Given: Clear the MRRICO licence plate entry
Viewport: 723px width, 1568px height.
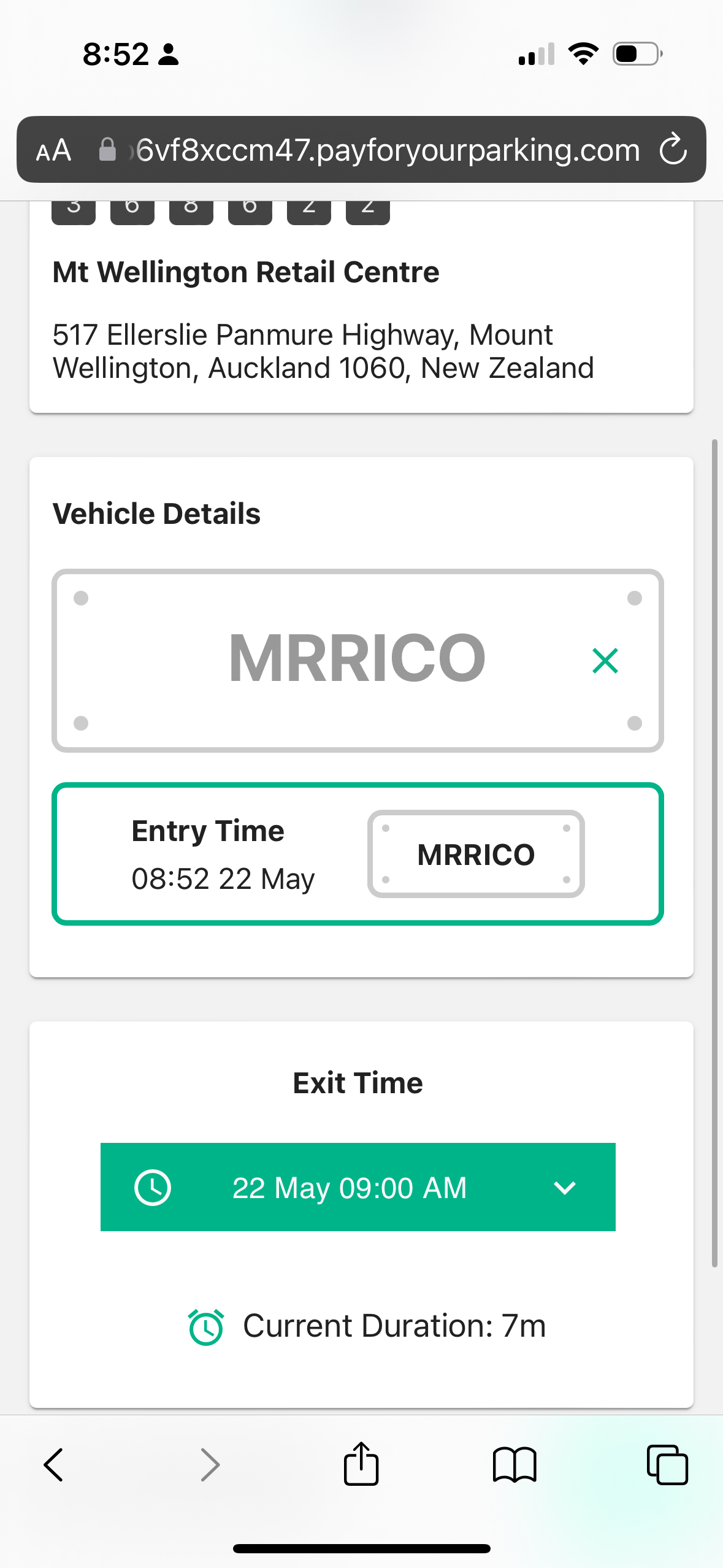Looking at the screenshot, I should tap(605, 661).
